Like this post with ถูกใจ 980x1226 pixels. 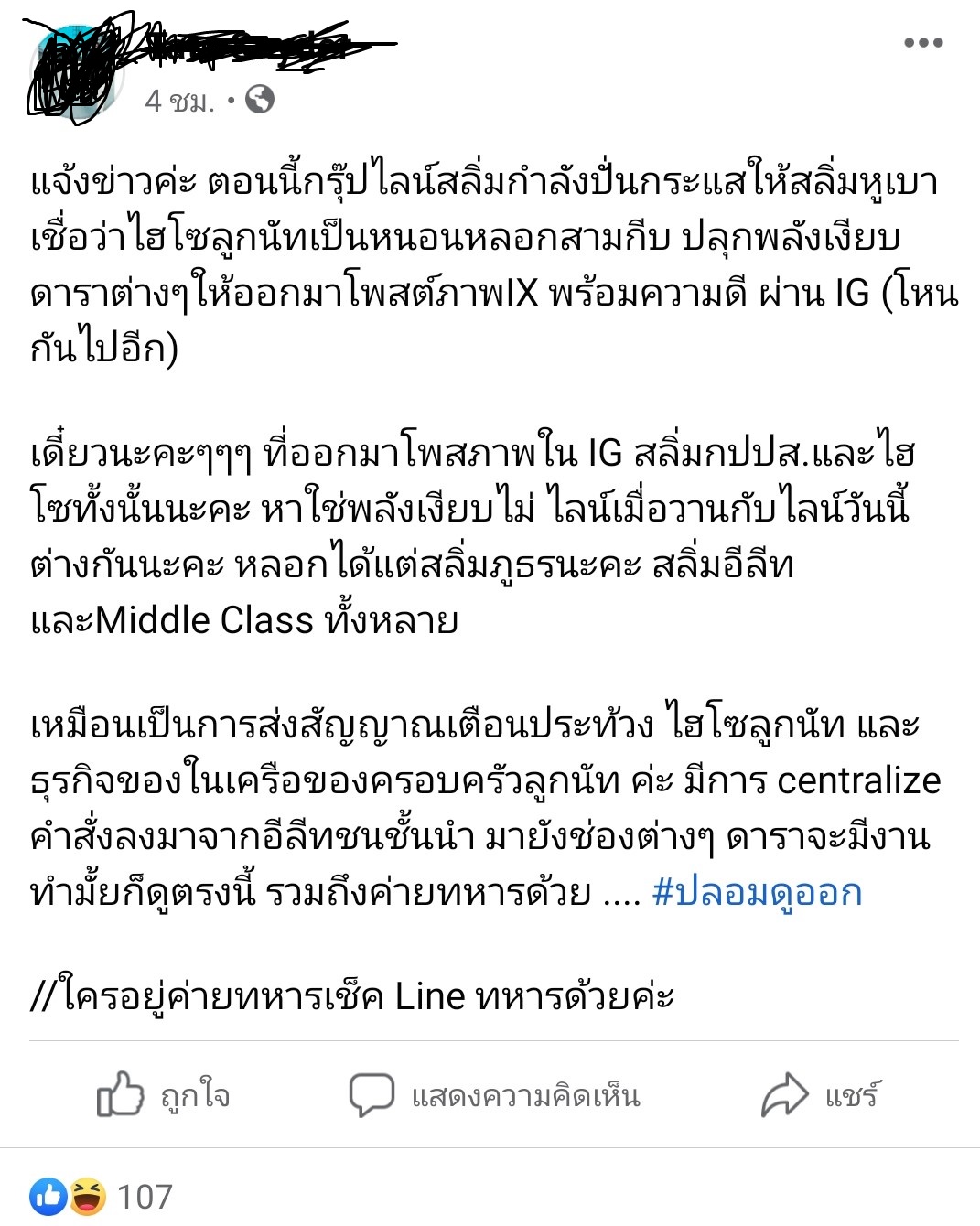(164, 1095)
